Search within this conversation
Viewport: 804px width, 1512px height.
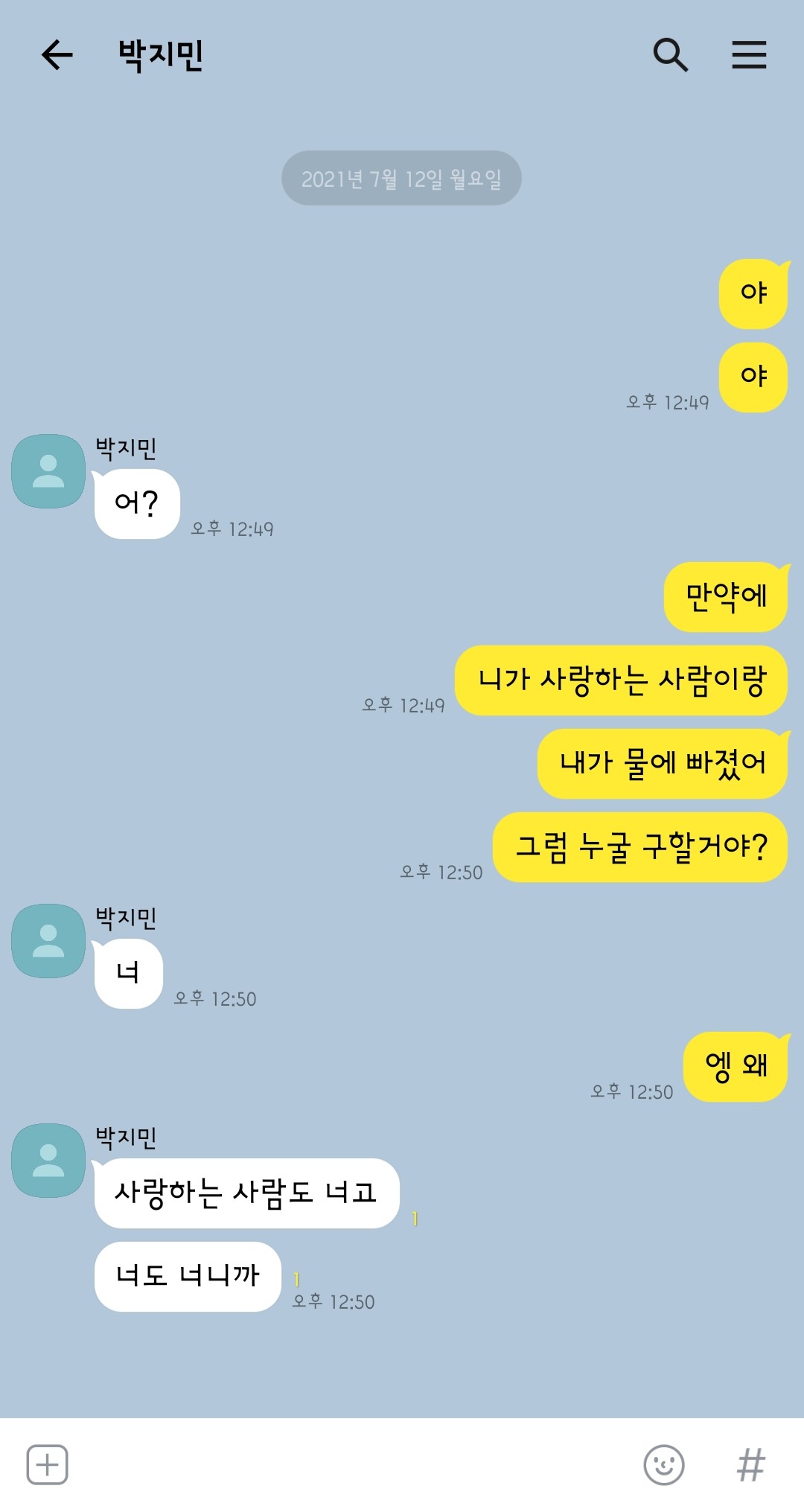point(670,55)
